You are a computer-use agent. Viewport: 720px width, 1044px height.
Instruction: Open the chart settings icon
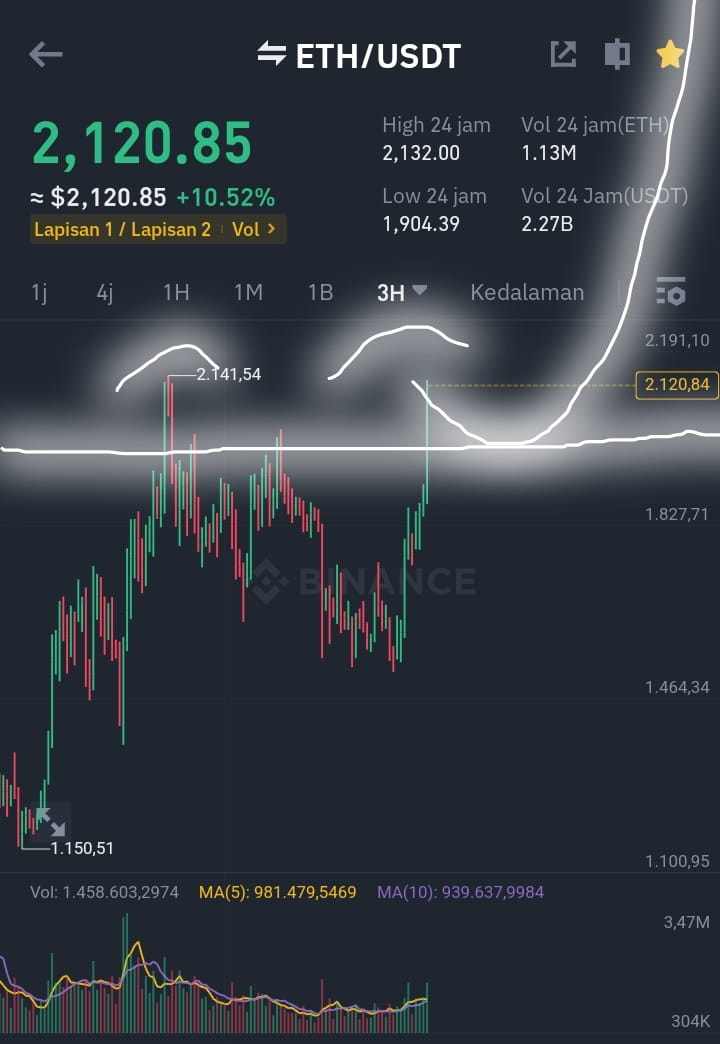[670, 291]
